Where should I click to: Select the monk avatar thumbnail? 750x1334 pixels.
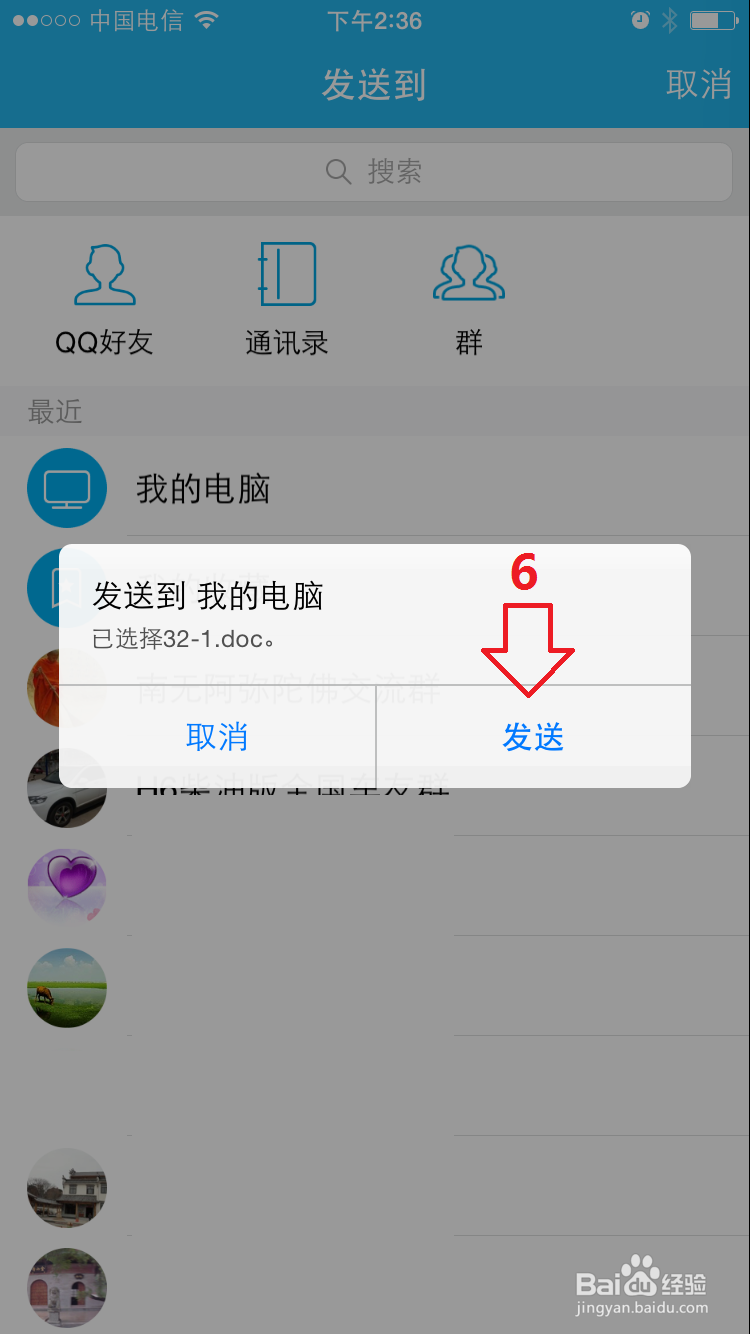click(66, 688)
